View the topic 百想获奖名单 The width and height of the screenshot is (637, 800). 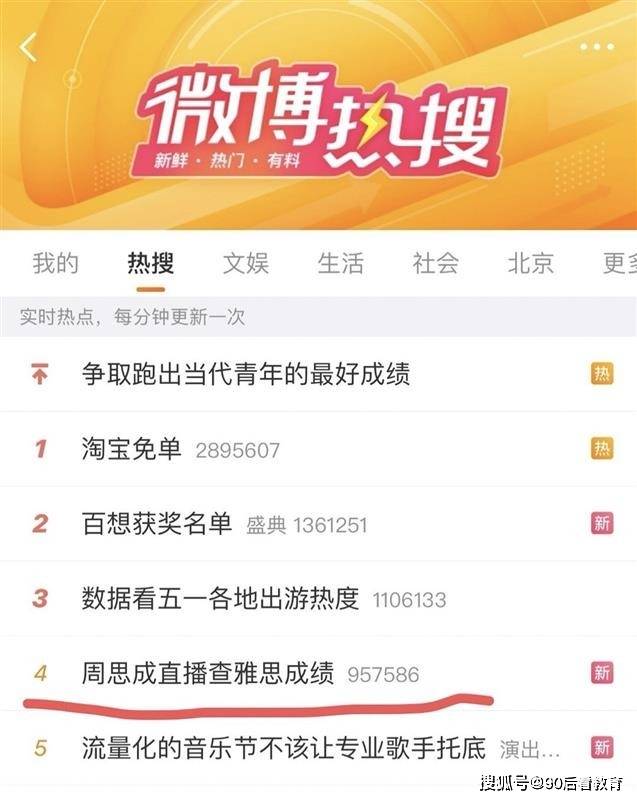pyautogui.click(x=157, y=524)
